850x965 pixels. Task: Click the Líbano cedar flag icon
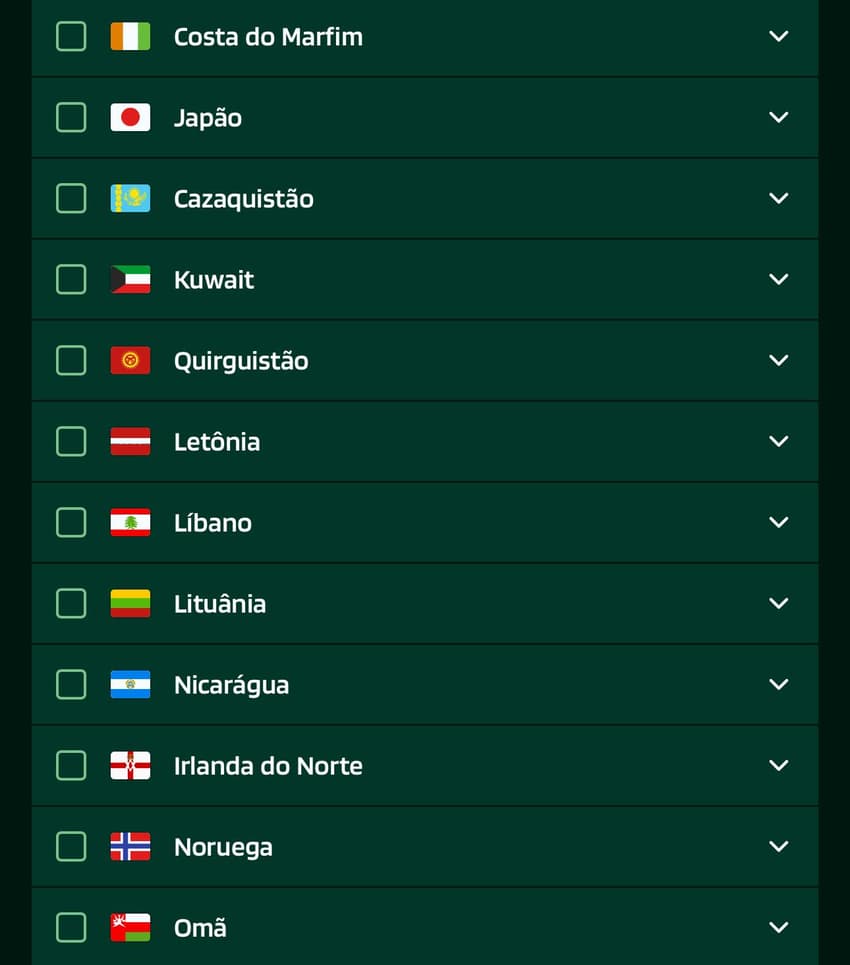130,522
